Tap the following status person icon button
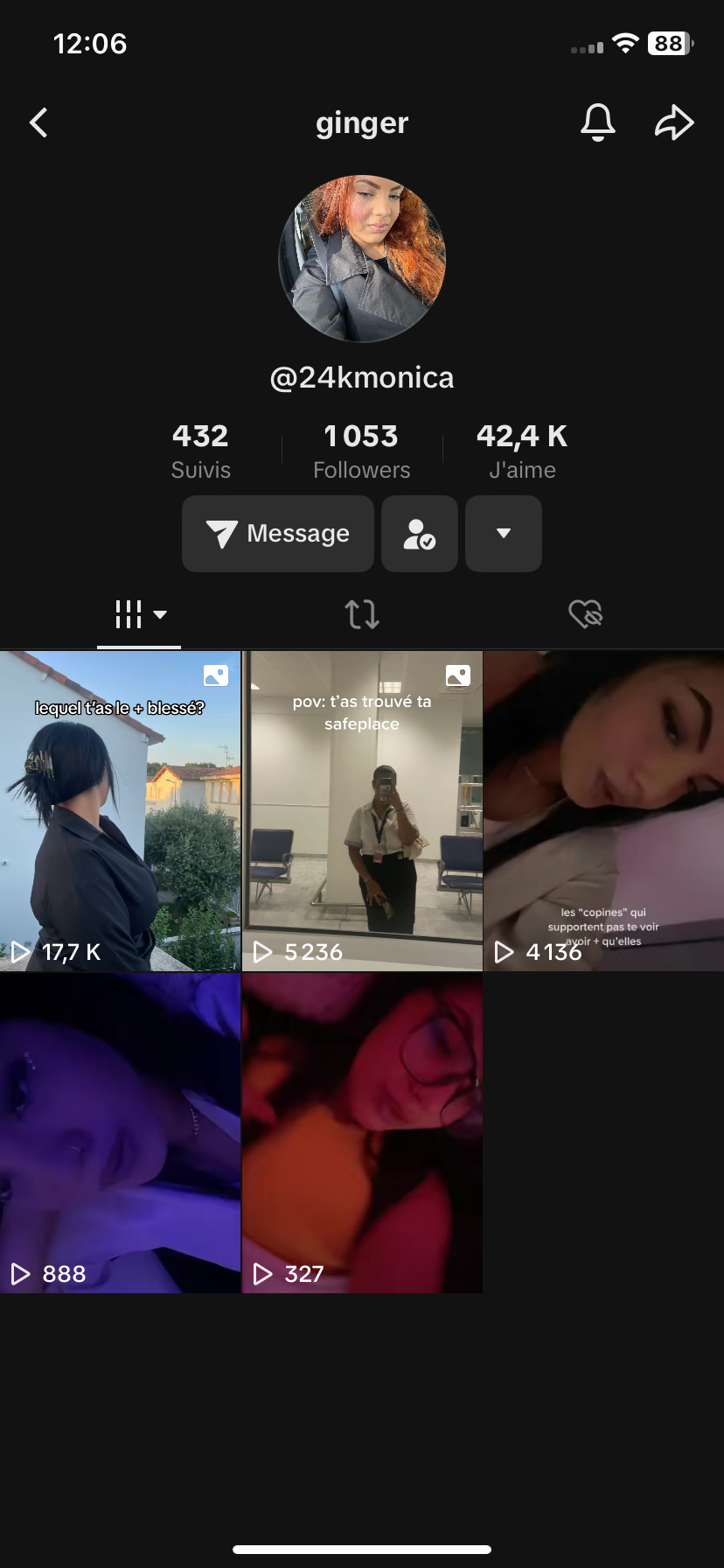This screenshot has height=1568, width=724. (420, 534)
